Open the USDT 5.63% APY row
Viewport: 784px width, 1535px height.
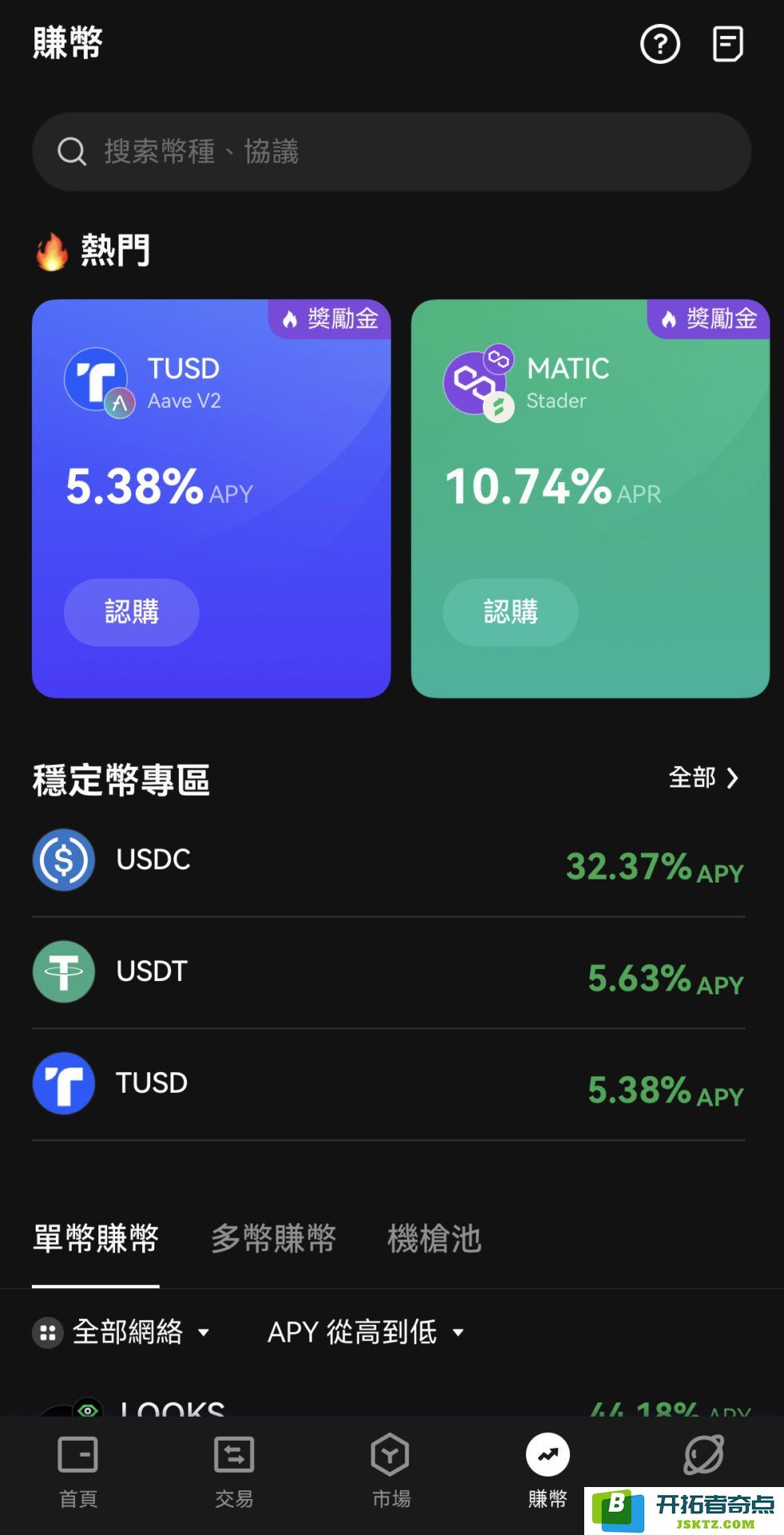pos(388,973)
